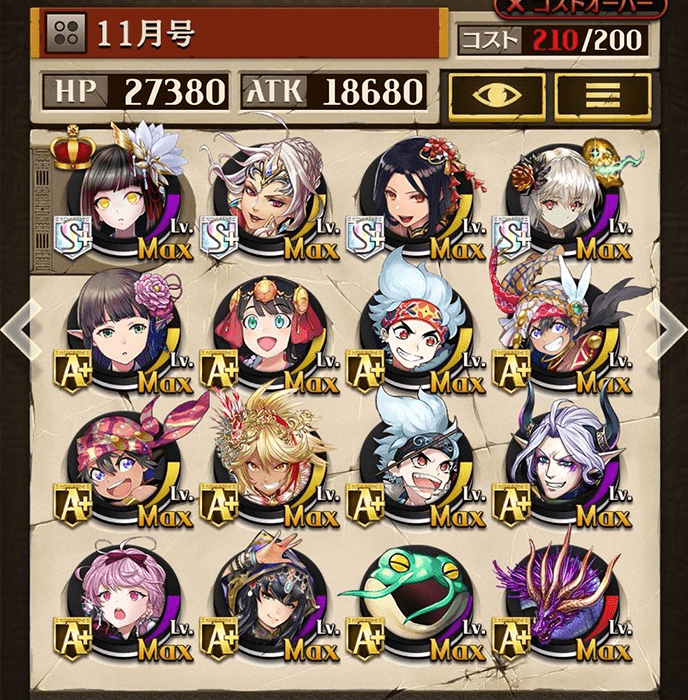This screenshot has width=688, height=700.
Task: Open the list menu button
Action: point(603,96)
